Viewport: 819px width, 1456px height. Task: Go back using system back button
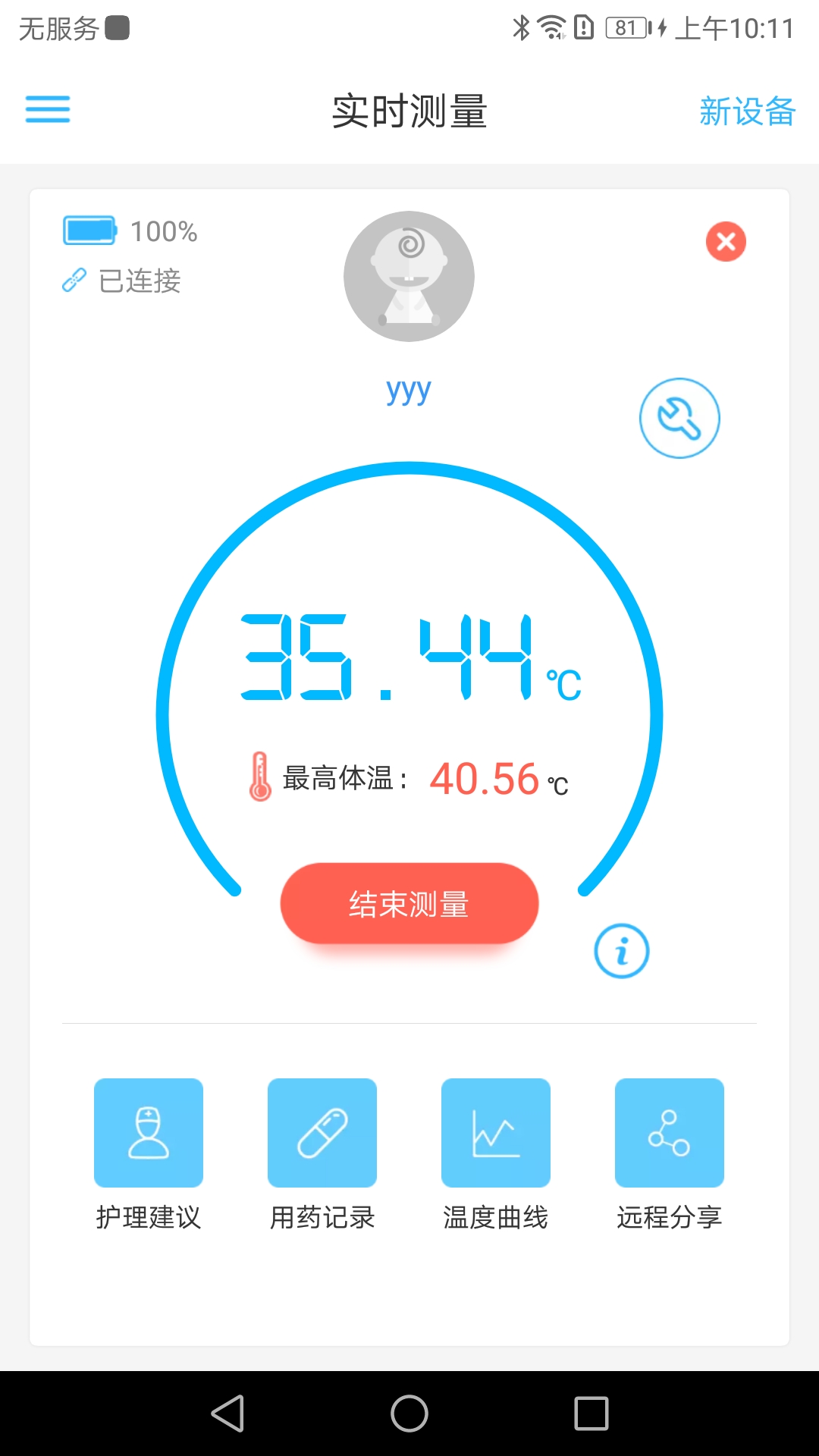pos(227,1414)
